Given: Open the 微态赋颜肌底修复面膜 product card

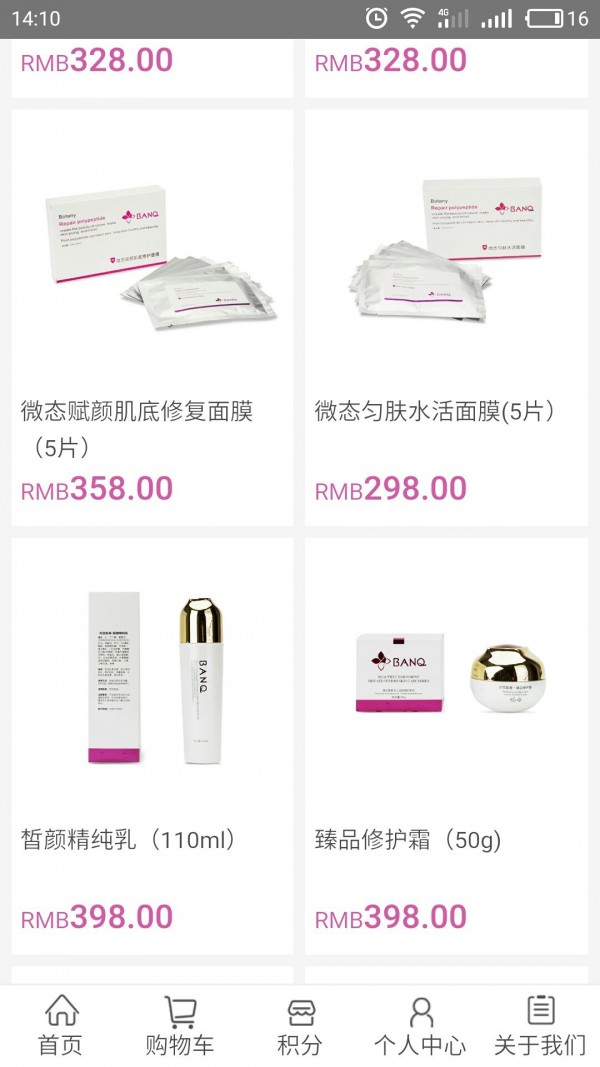Looking at the screenshot, I should 152,316.
